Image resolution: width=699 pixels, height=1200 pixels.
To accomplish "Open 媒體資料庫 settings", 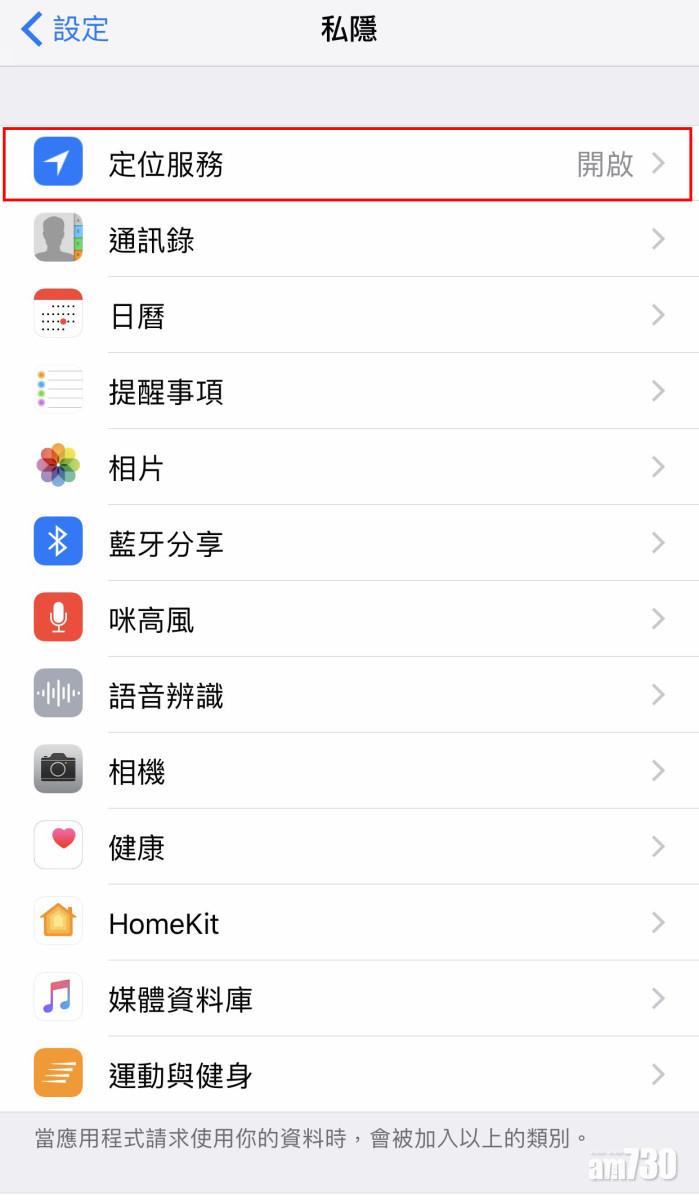I will tap(348, 1000).
